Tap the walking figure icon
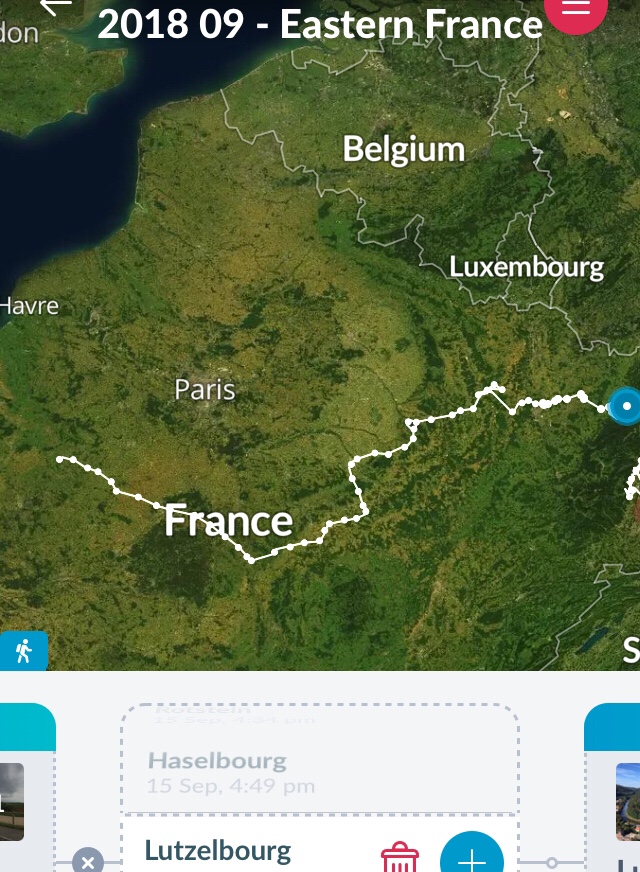This screenshot has height=872, width=640. [23, 652]
